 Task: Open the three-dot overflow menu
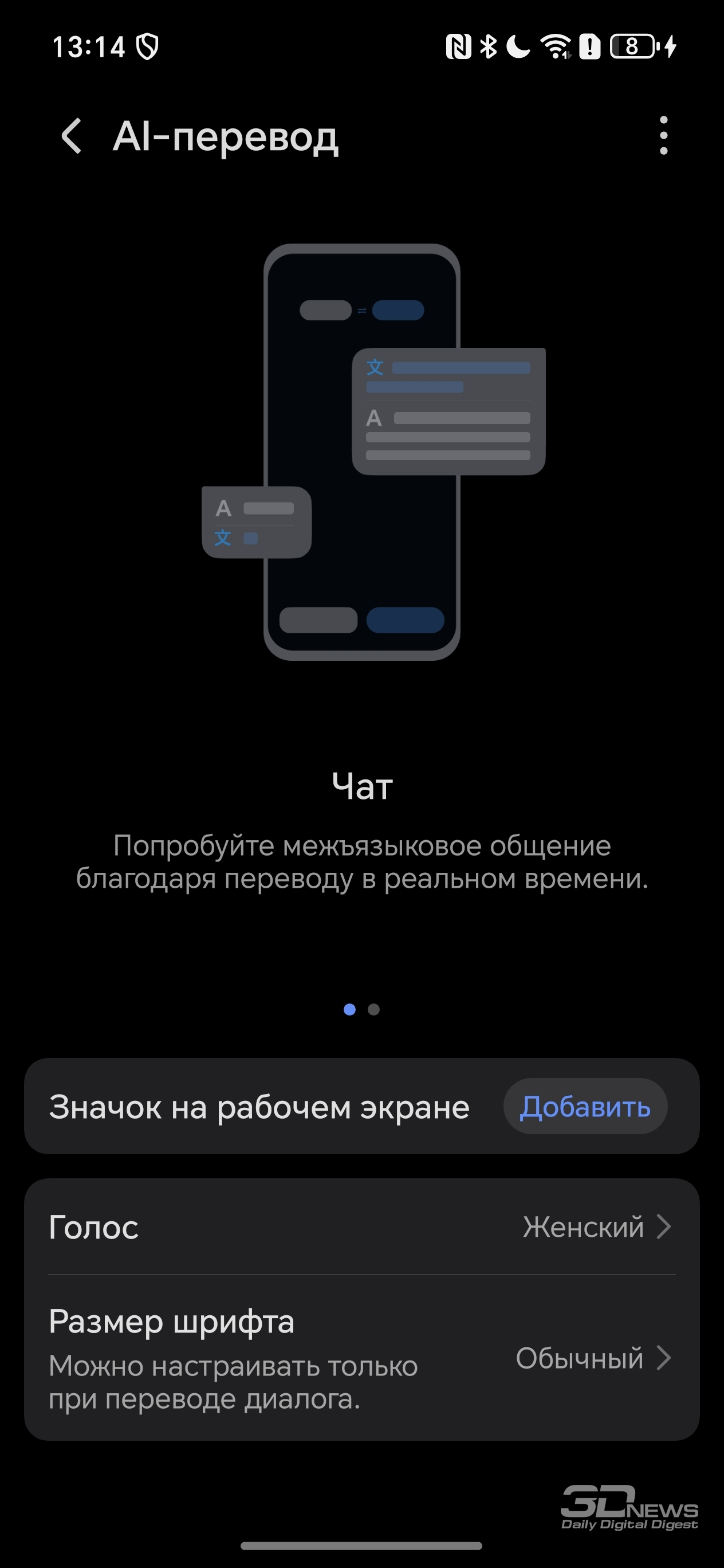664,136
